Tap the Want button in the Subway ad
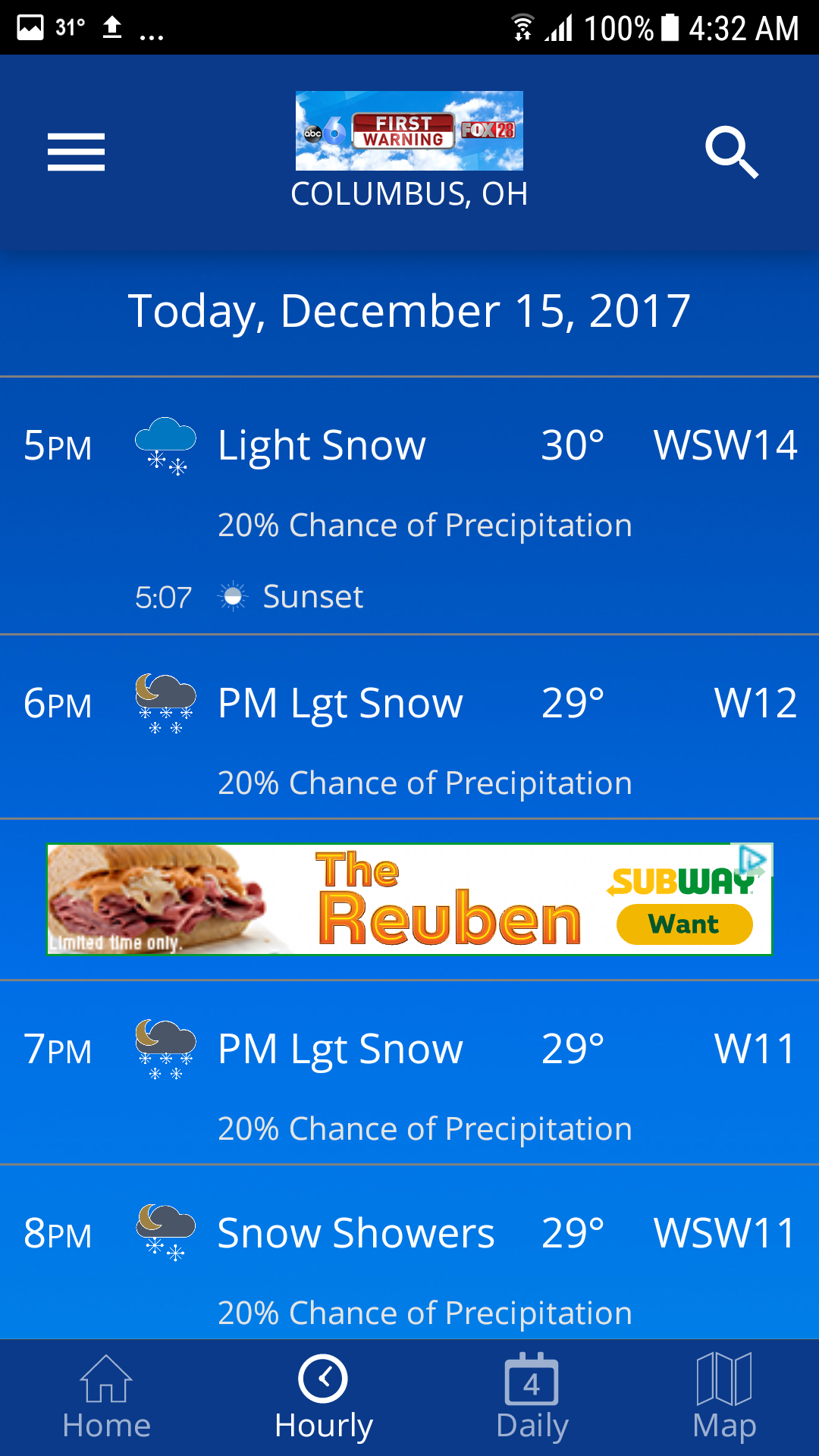The height and width of the screenshot is (1456, 819). click(x=684, y=924)
